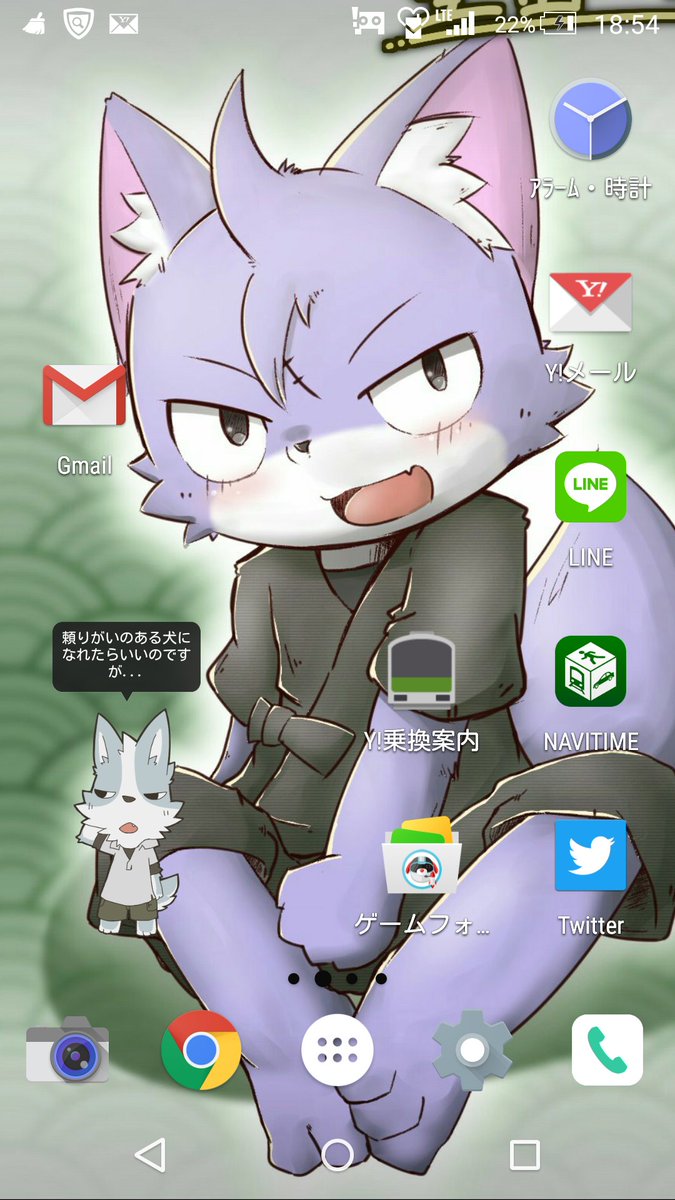Open system settings gear
This screenshot has width=675, height=1200.
[x=472, y=1050]
